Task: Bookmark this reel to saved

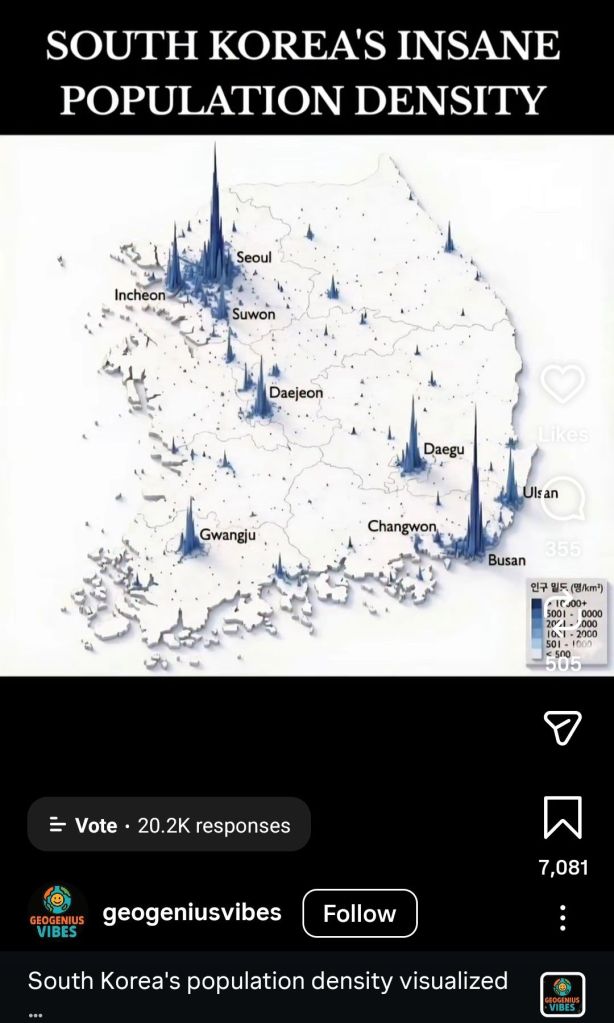Action: coord(563,818)
